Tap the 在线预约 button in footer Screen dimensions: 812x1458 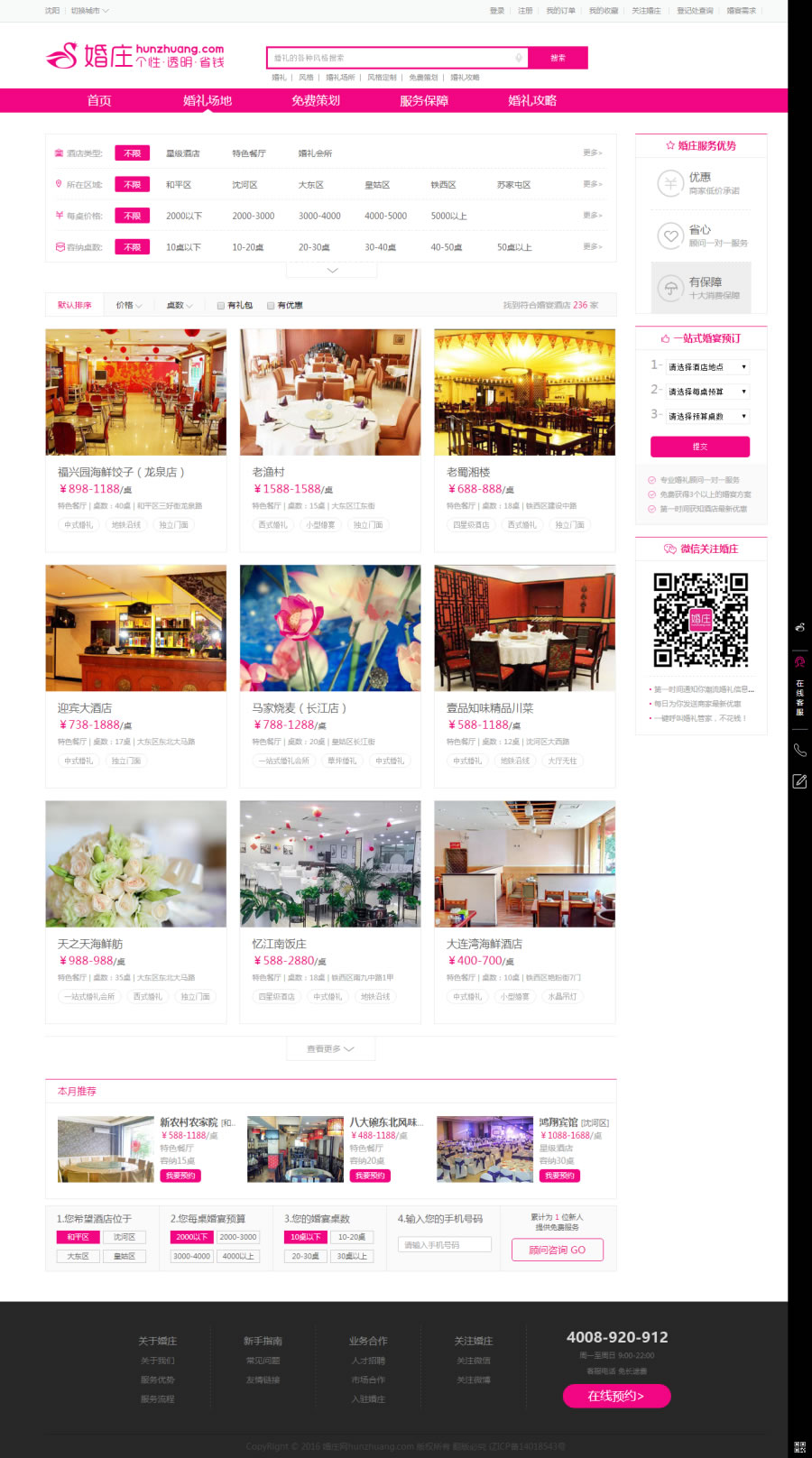pos(616,1396)
